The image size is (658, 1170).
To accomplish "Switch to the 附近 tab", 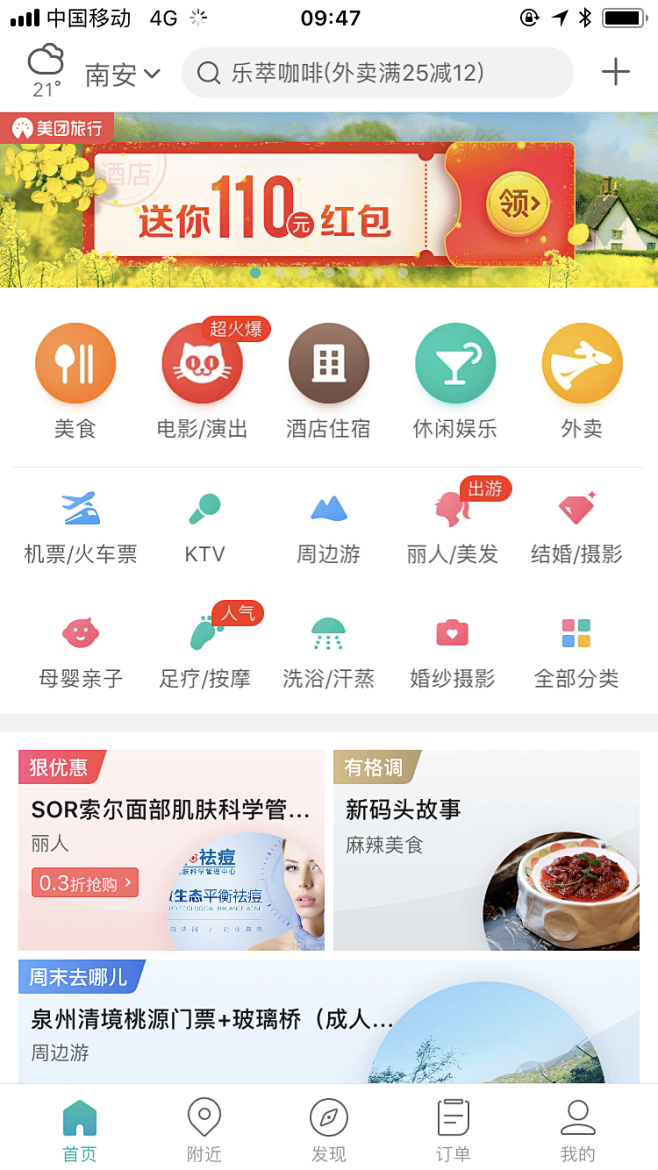I will (204, 1130).
